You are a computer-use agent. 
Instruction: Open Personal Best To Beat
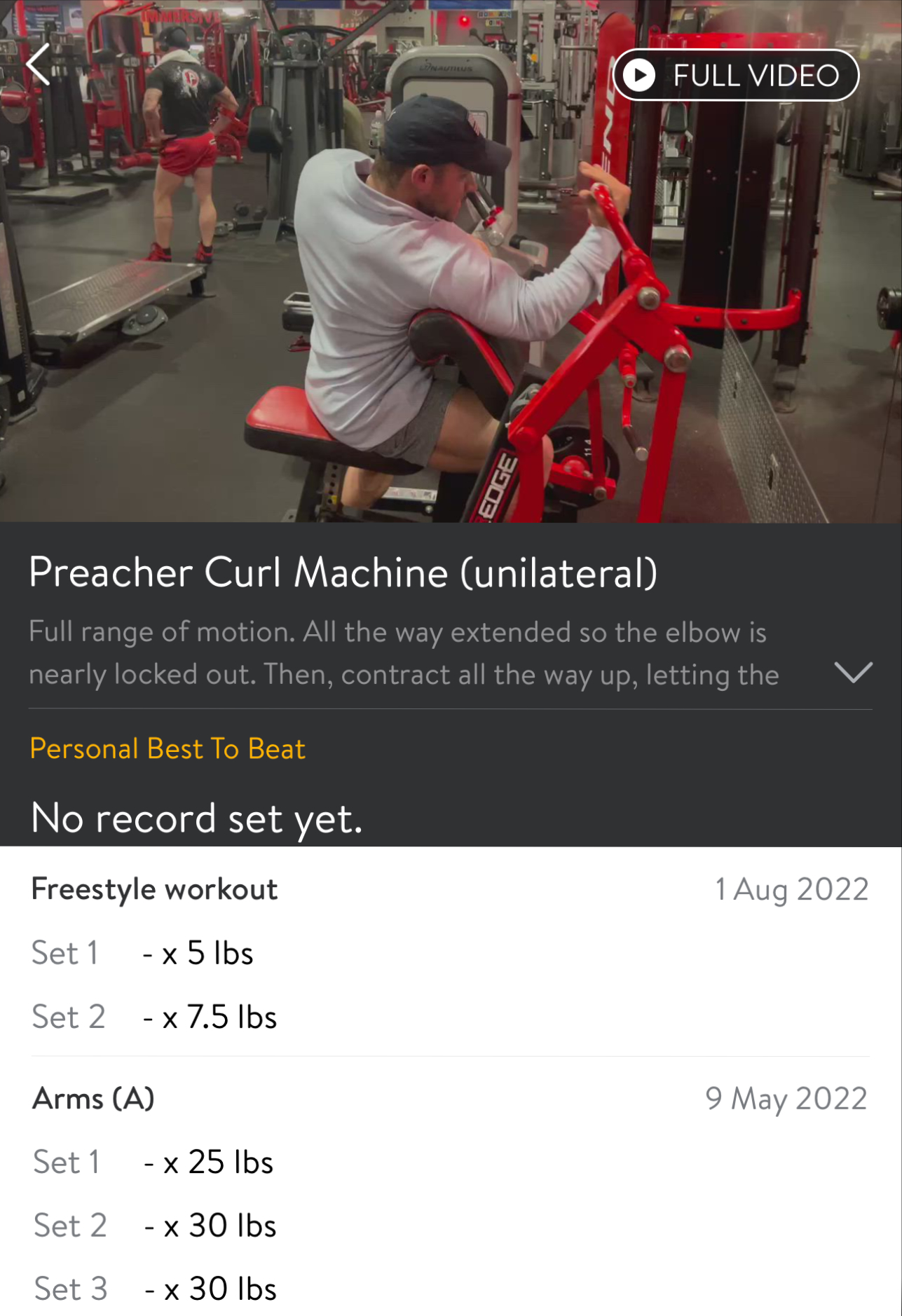point(167,748)
